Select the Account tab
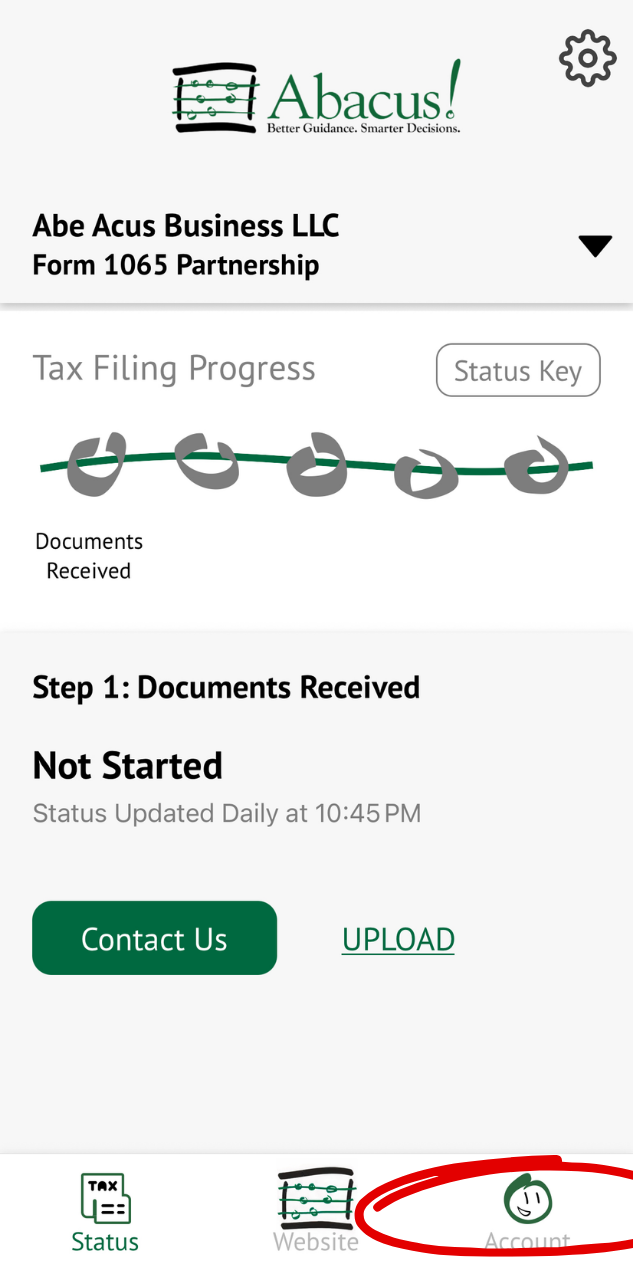The height and width of the screenshot is (1280, 633). click(527, 1213)
